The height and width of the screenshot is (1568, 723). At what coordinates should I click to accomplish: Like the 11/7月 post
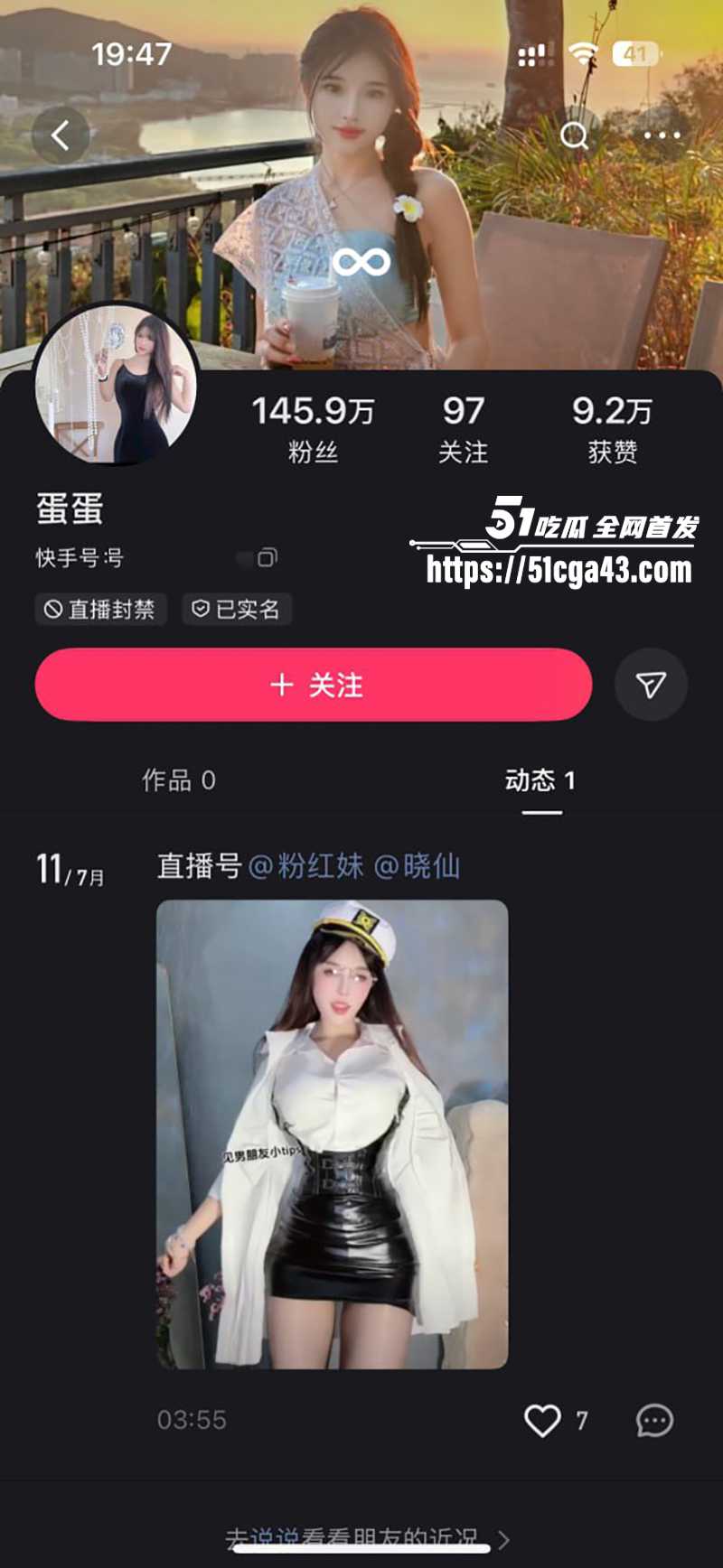point(542,1420)
